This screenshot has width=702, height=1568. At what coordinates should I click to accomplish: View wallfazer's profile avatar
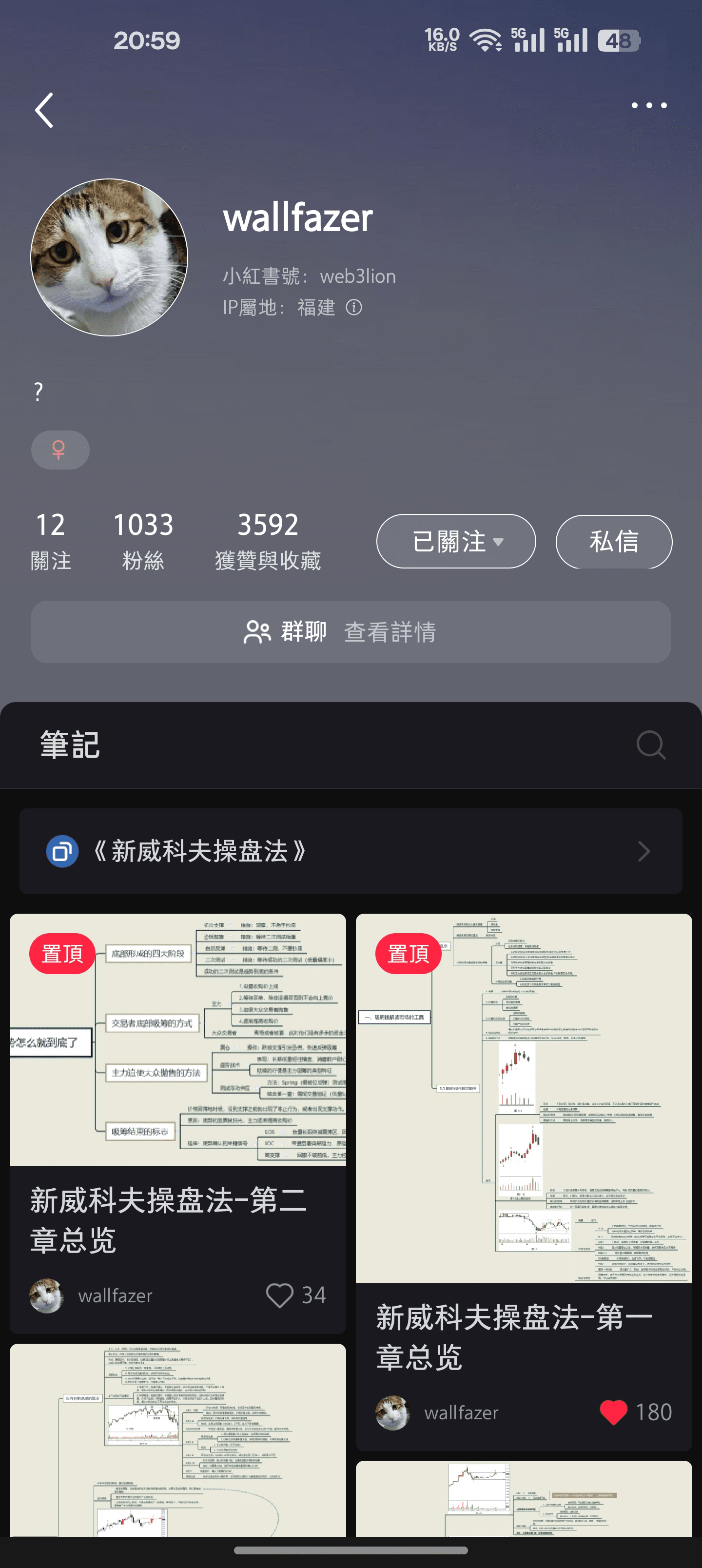pos(110,257)
